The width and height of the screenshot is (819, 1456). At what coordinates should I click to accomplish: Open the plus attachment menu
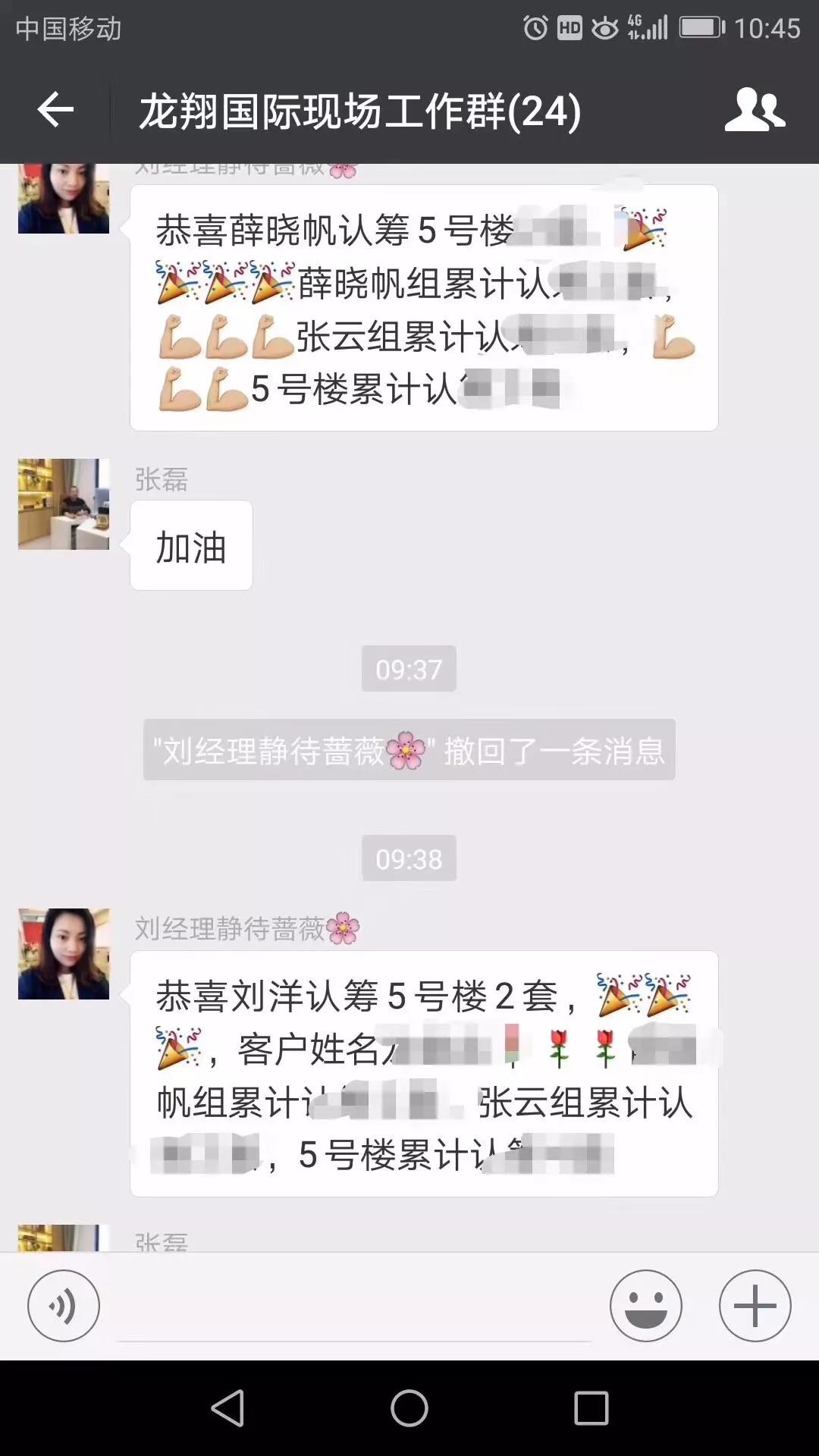point(755,1306)
